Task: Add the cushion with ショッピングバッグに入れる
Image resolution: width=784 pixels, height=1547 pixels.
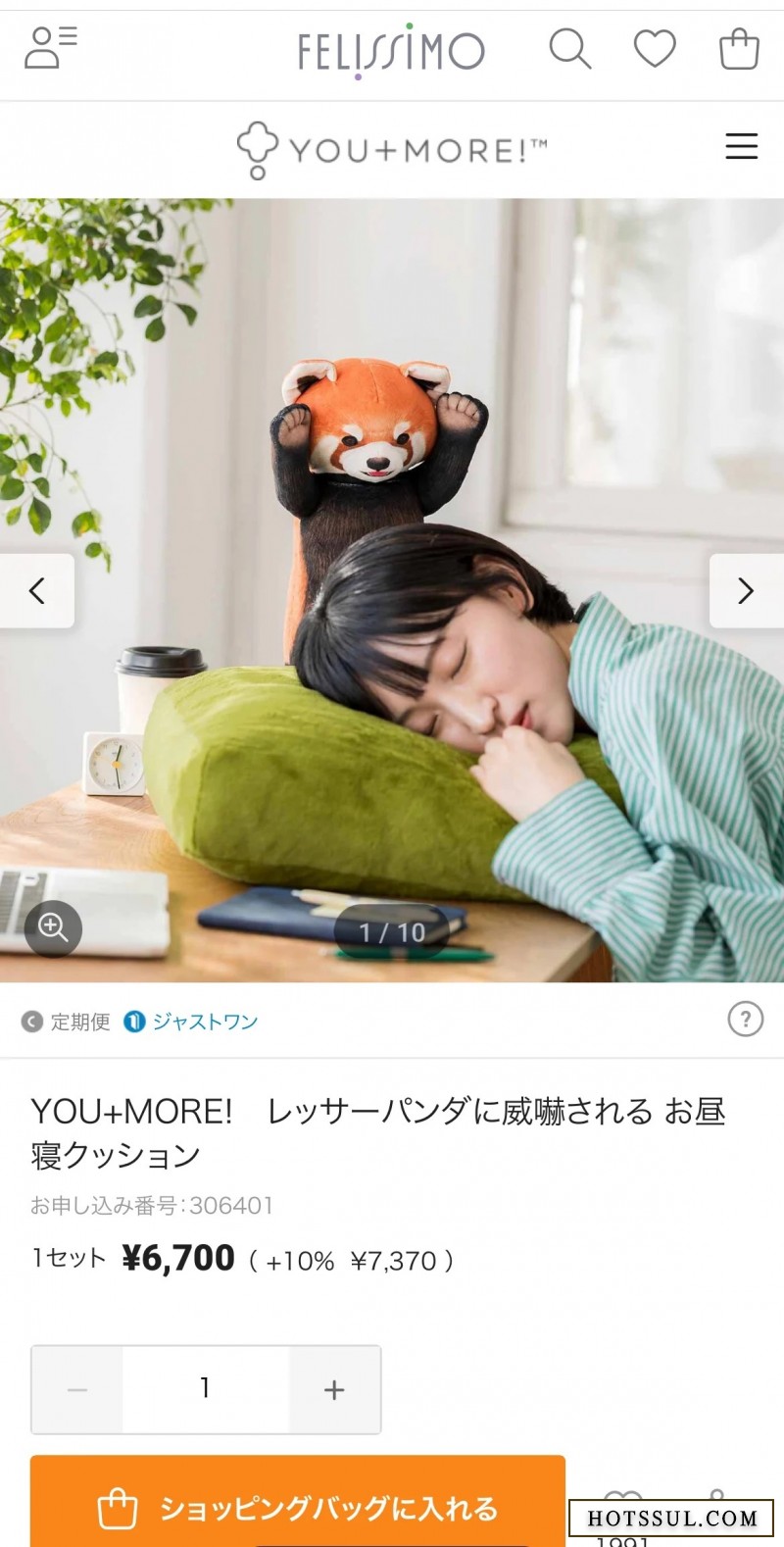Action: point(298,1507)
